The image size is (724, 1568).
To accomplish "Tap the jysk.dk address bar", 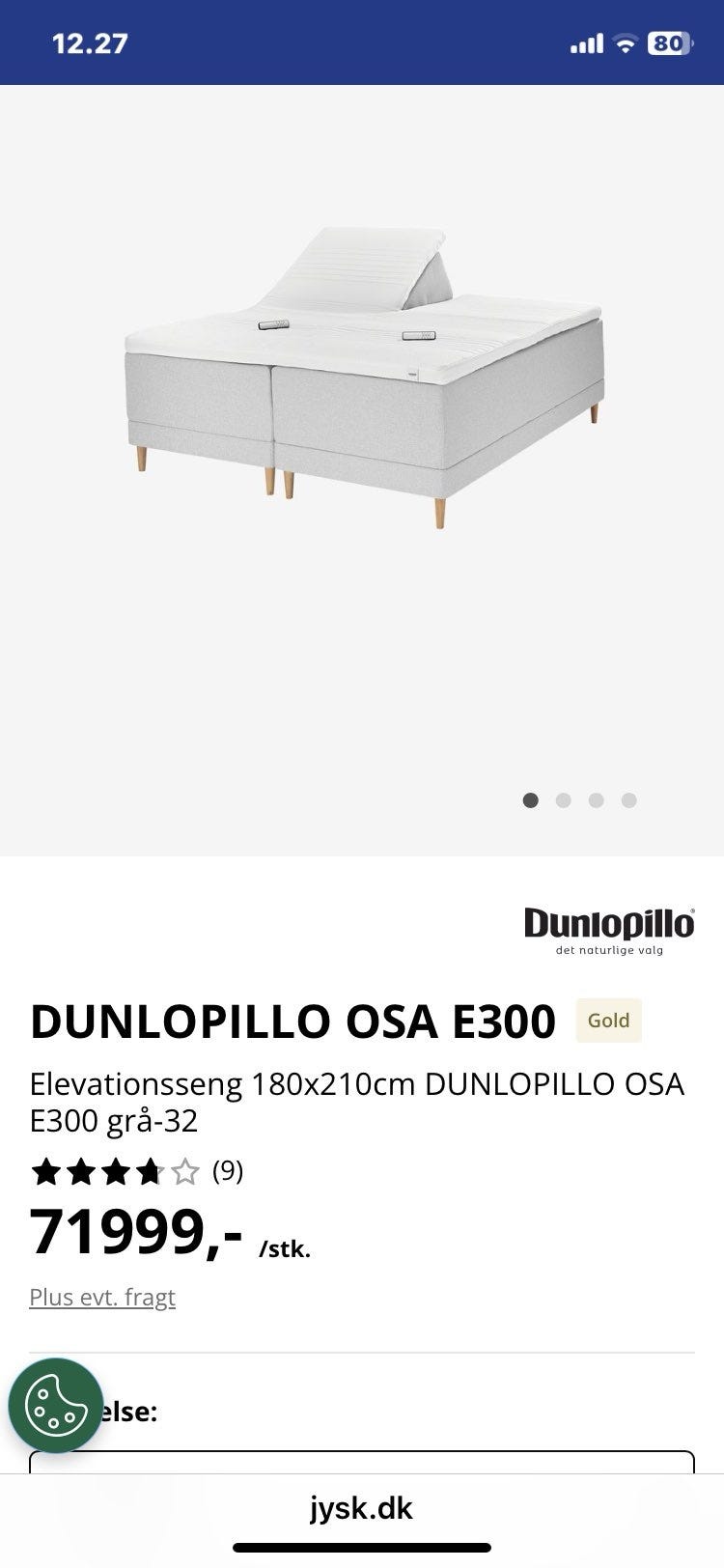I will 362,1507.
